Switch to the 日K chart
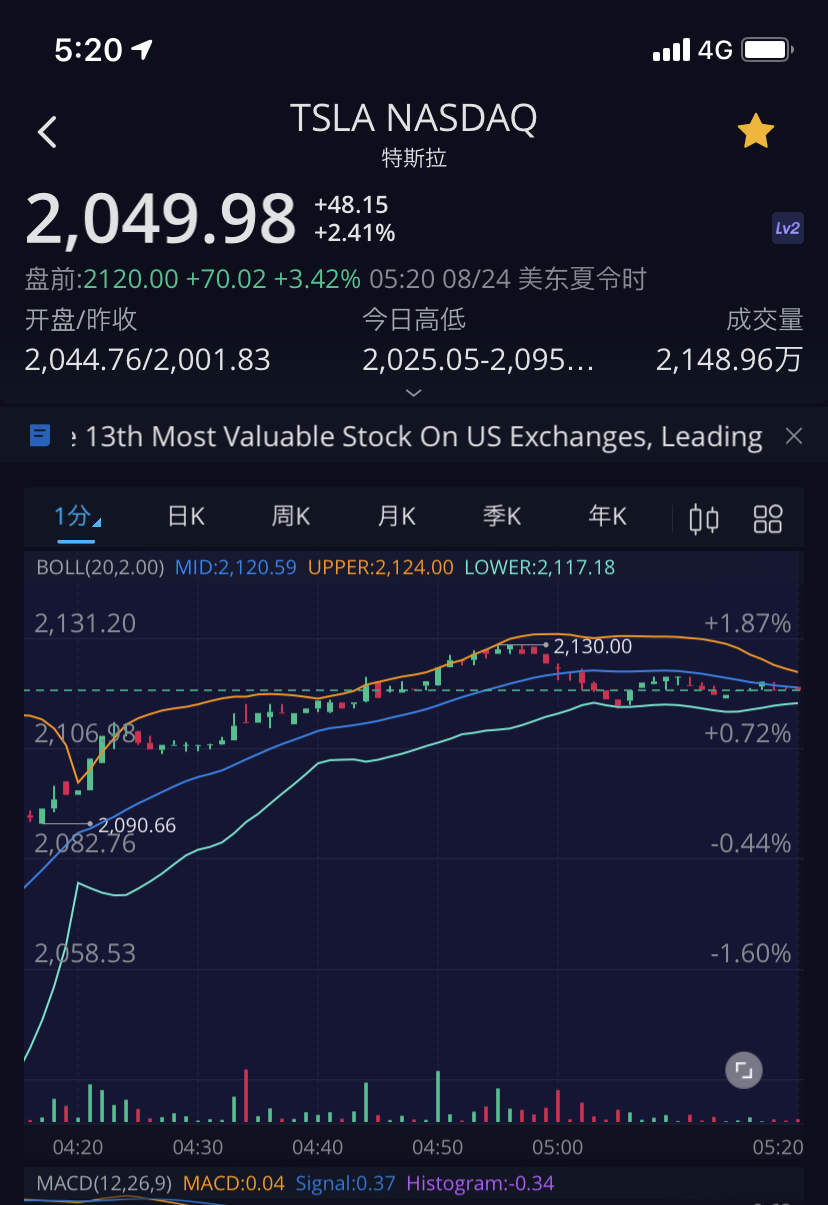The width and height of the screenshot is (828, 1205). [x=186, y=517]
